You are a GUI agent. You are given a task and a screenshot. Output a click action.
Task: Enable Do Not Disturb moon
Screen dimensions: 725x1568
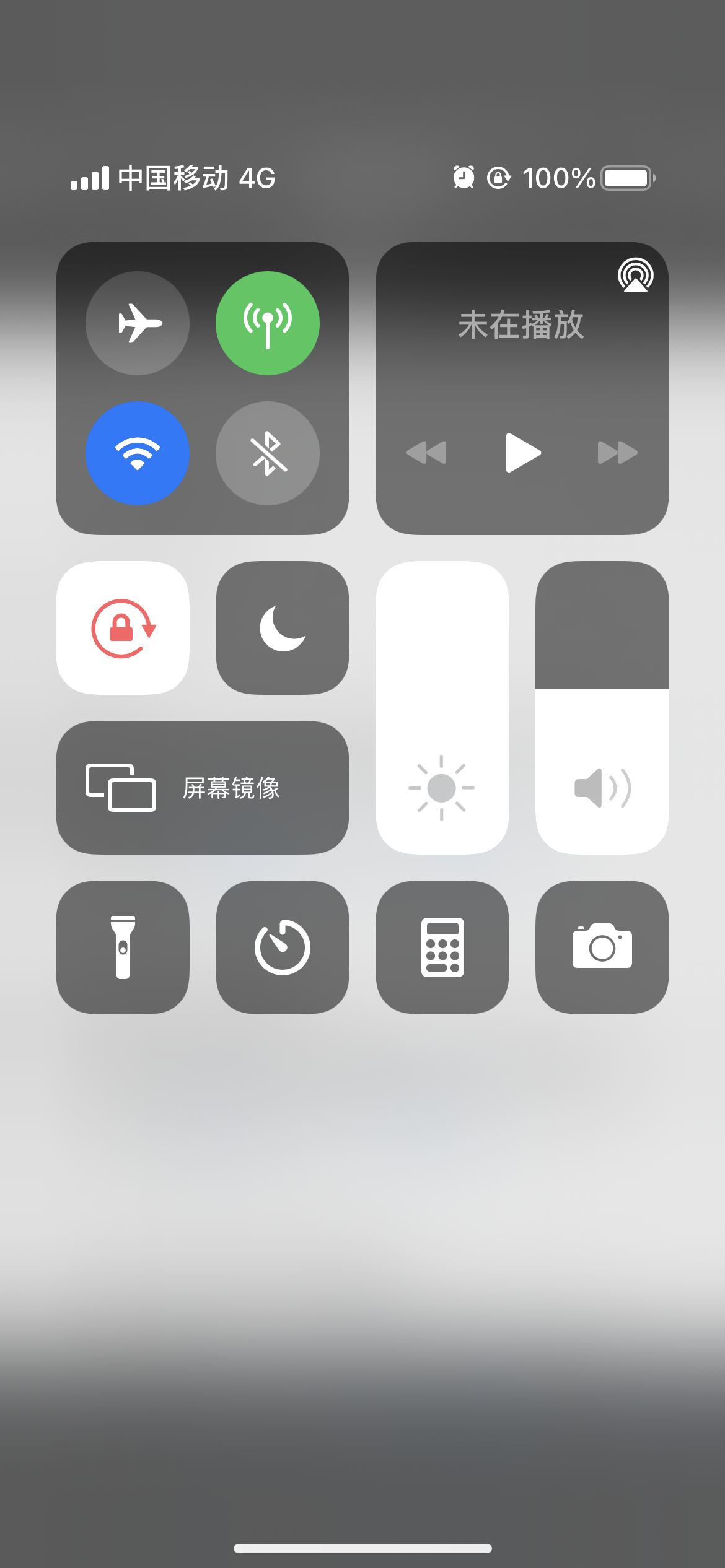[283, 628]
